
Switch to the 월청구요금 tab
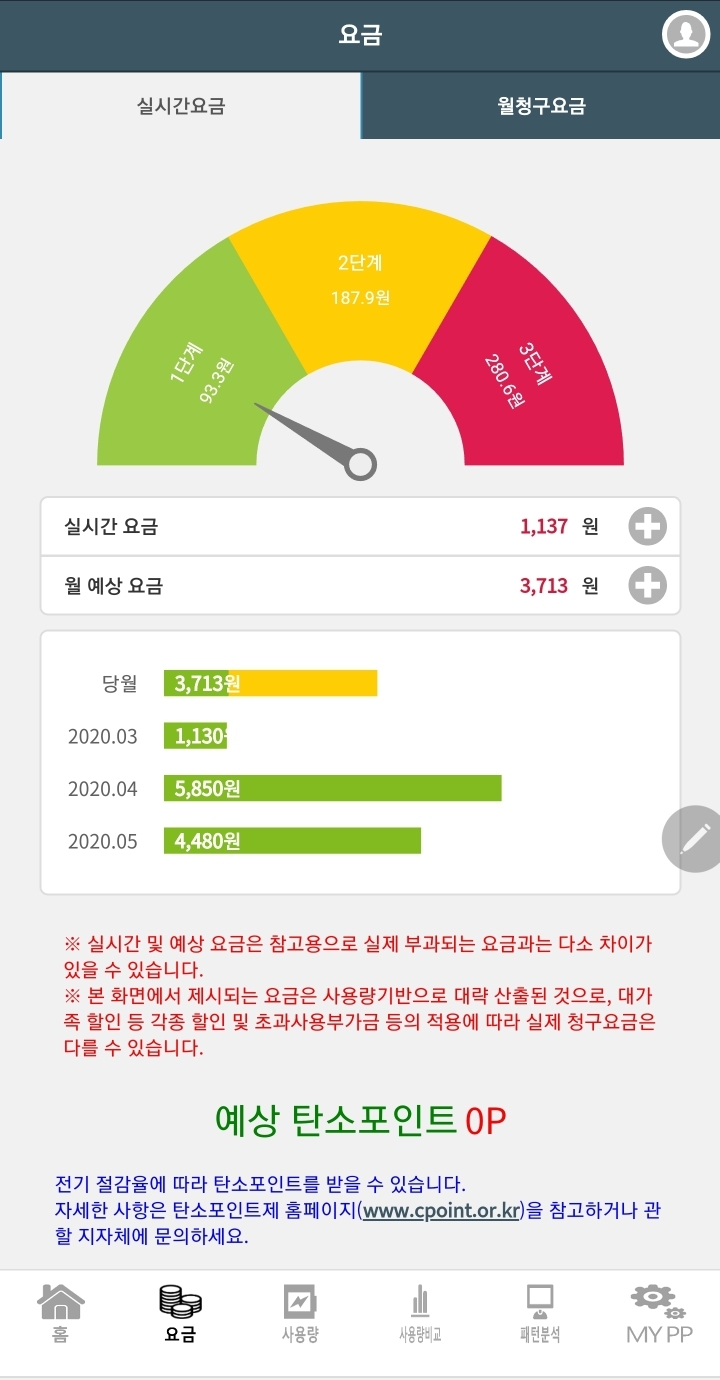541,106
